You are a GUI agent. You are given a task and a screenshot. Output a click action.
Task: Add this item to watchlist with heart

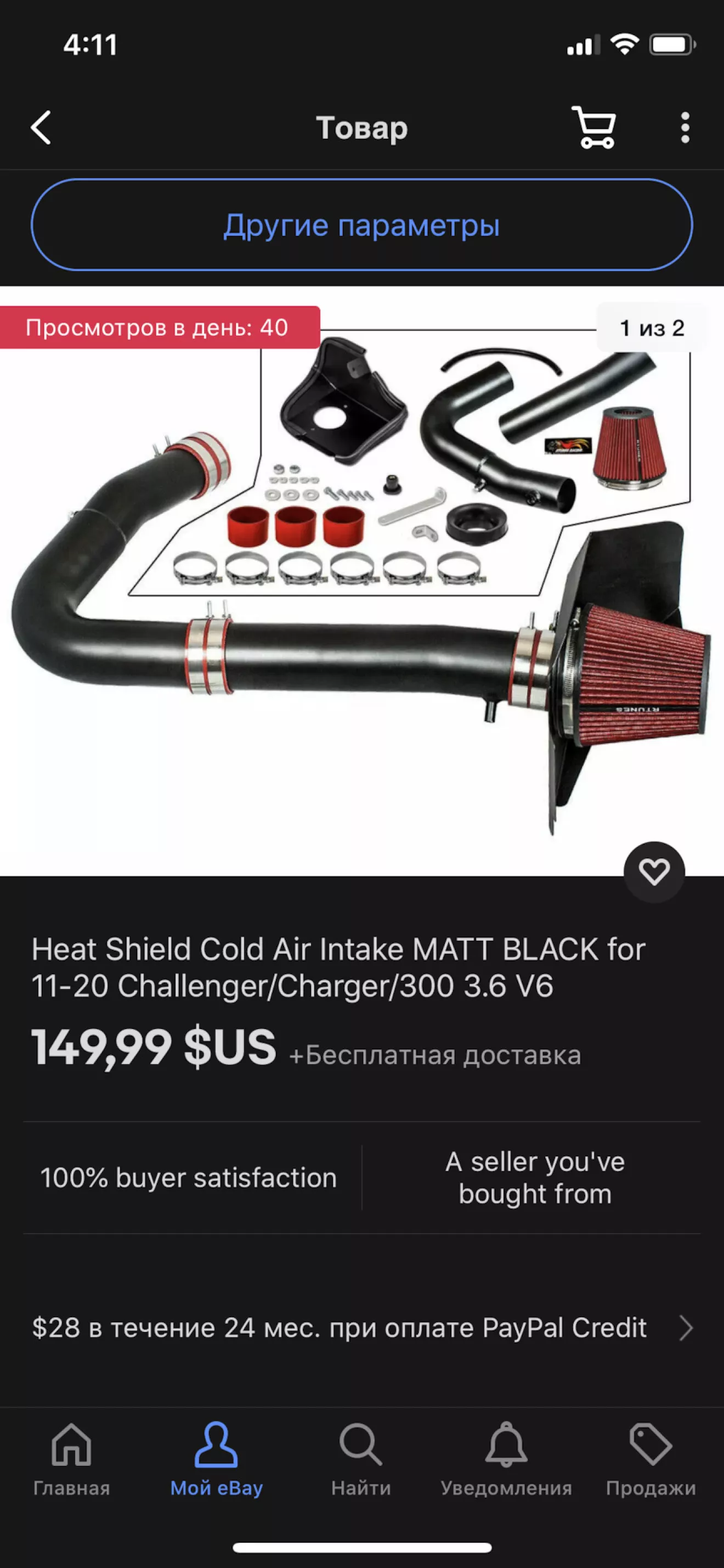click(x=654, y=872)
